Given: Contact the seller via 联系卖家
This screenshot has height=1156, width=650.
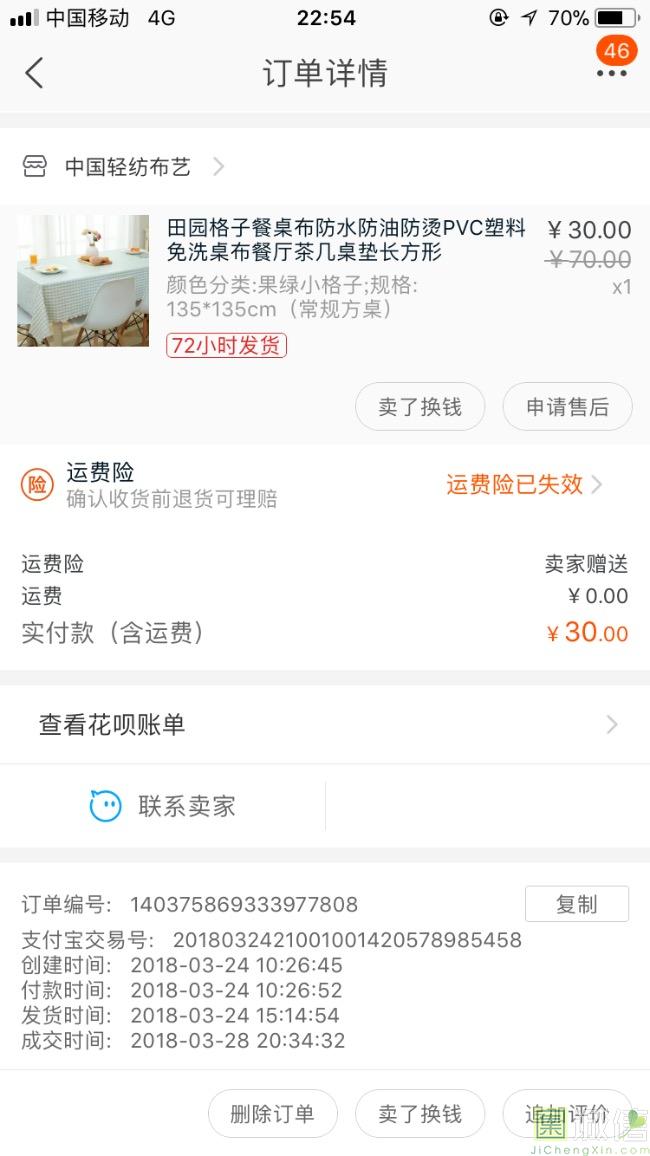Looking at the screenshot, I should (163, 806).
